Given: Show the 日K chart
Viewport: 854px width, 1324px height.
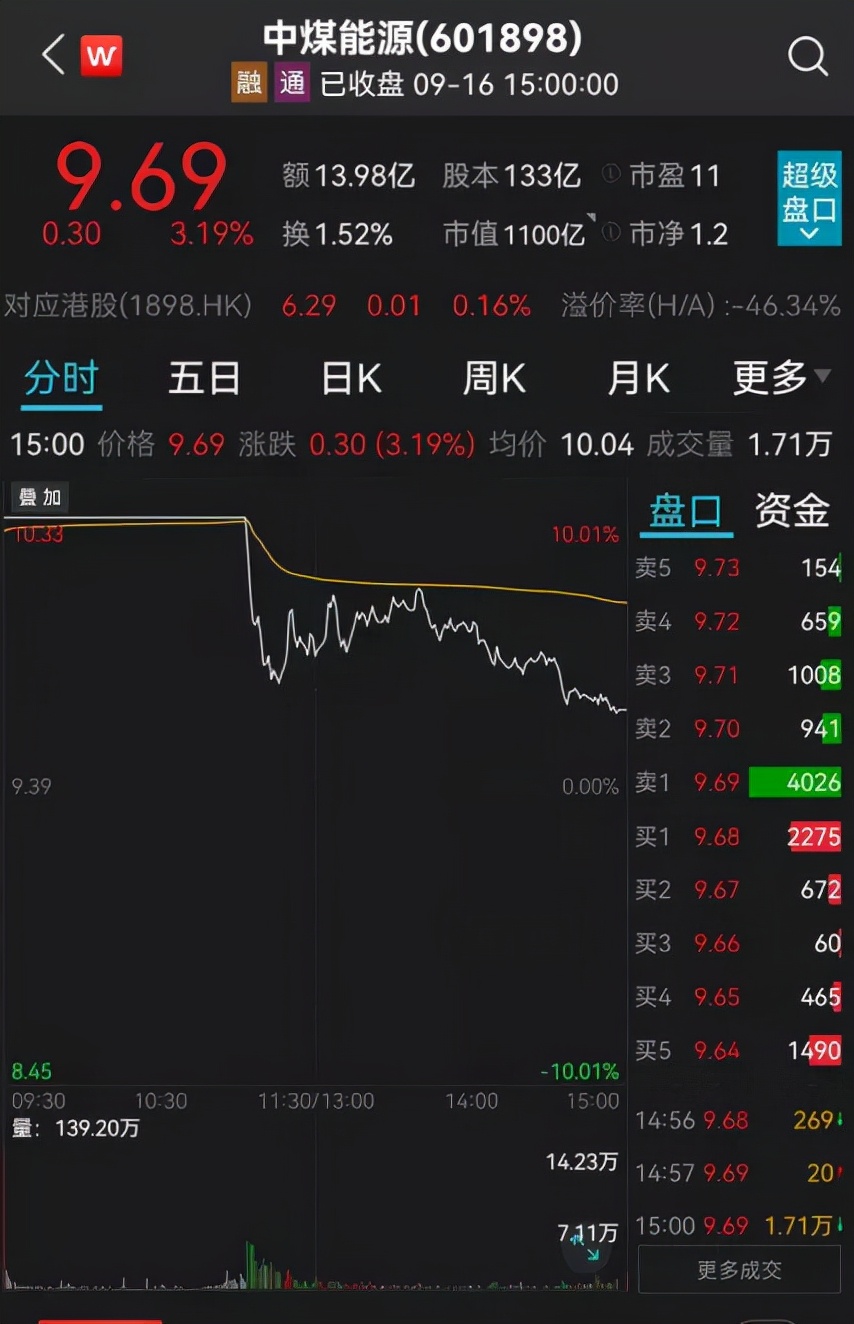Looking at the screenshot, I should (x=351, y=379).
